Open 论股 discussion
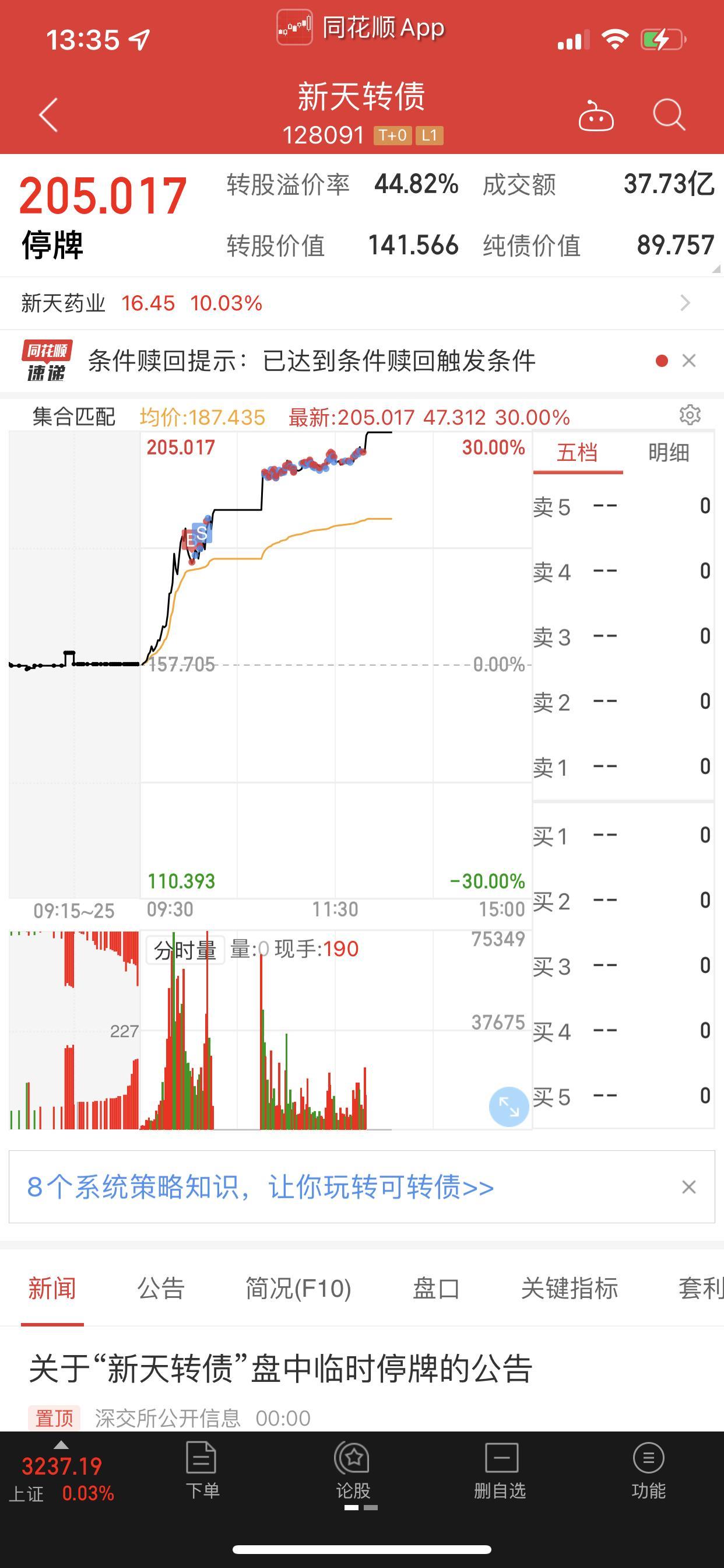724x1568 pixels. click(353, 1470)
